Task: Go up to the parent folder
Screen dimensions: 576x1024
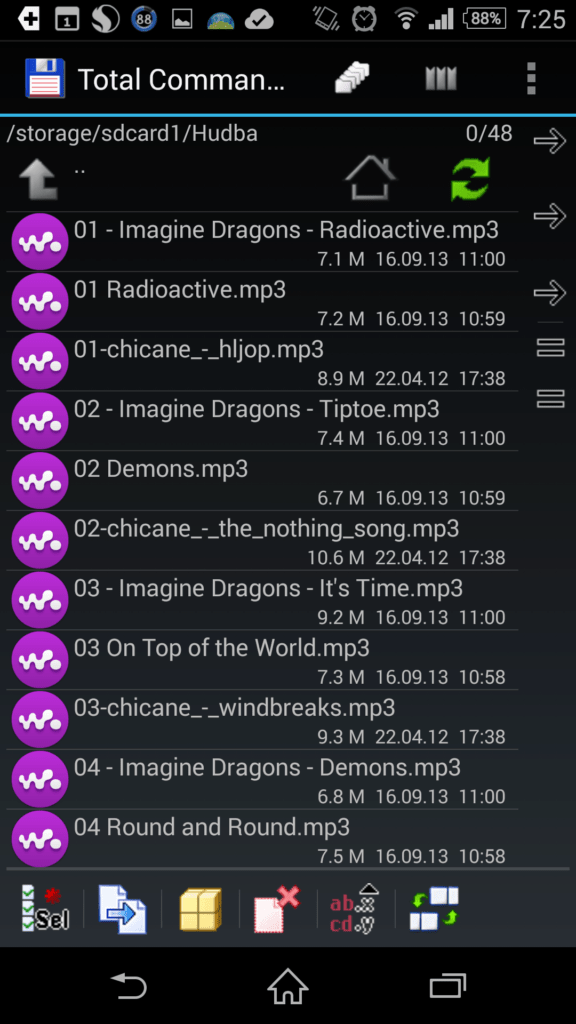Action: point(39,180)
